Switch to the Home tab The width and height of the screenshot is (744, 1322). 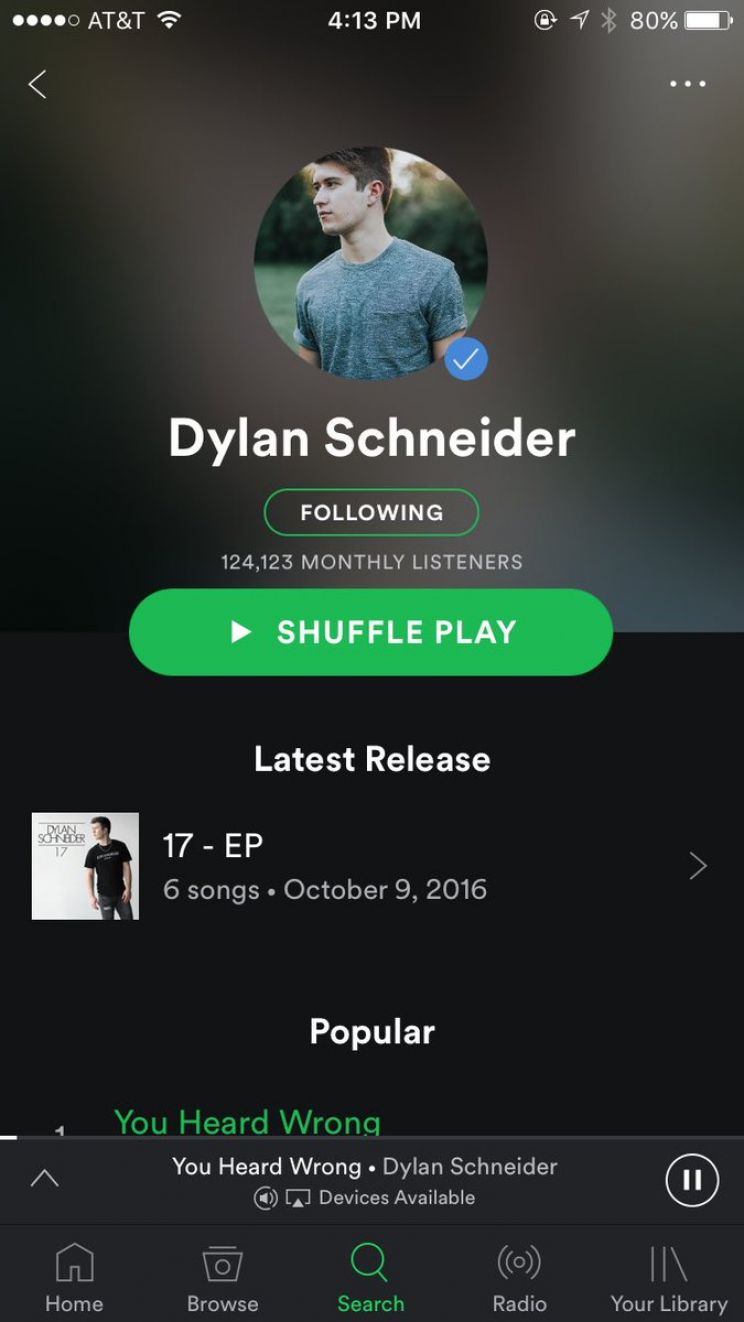pyautogui.click(x=74, y=1277)
